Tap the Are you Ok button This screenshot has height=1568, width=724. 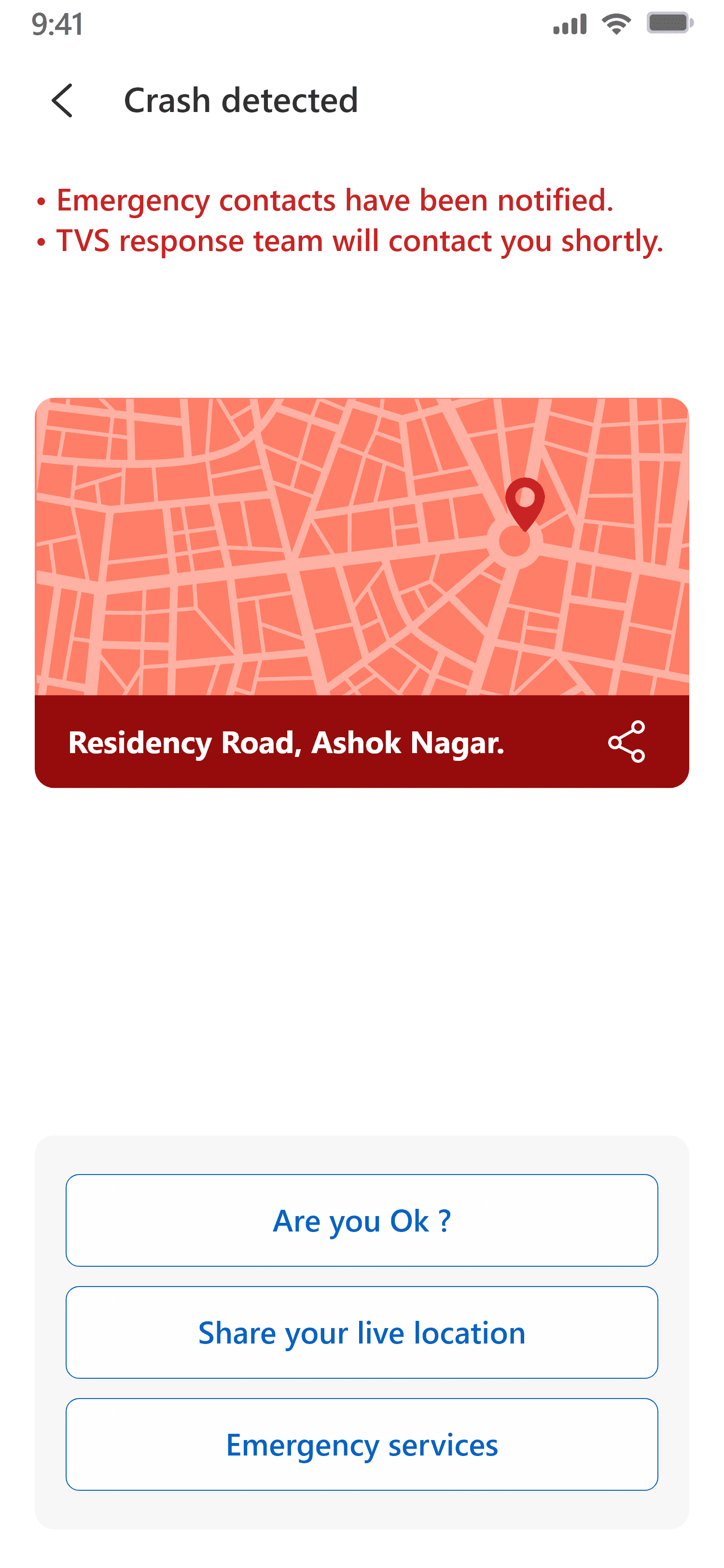click(362, 1220)
